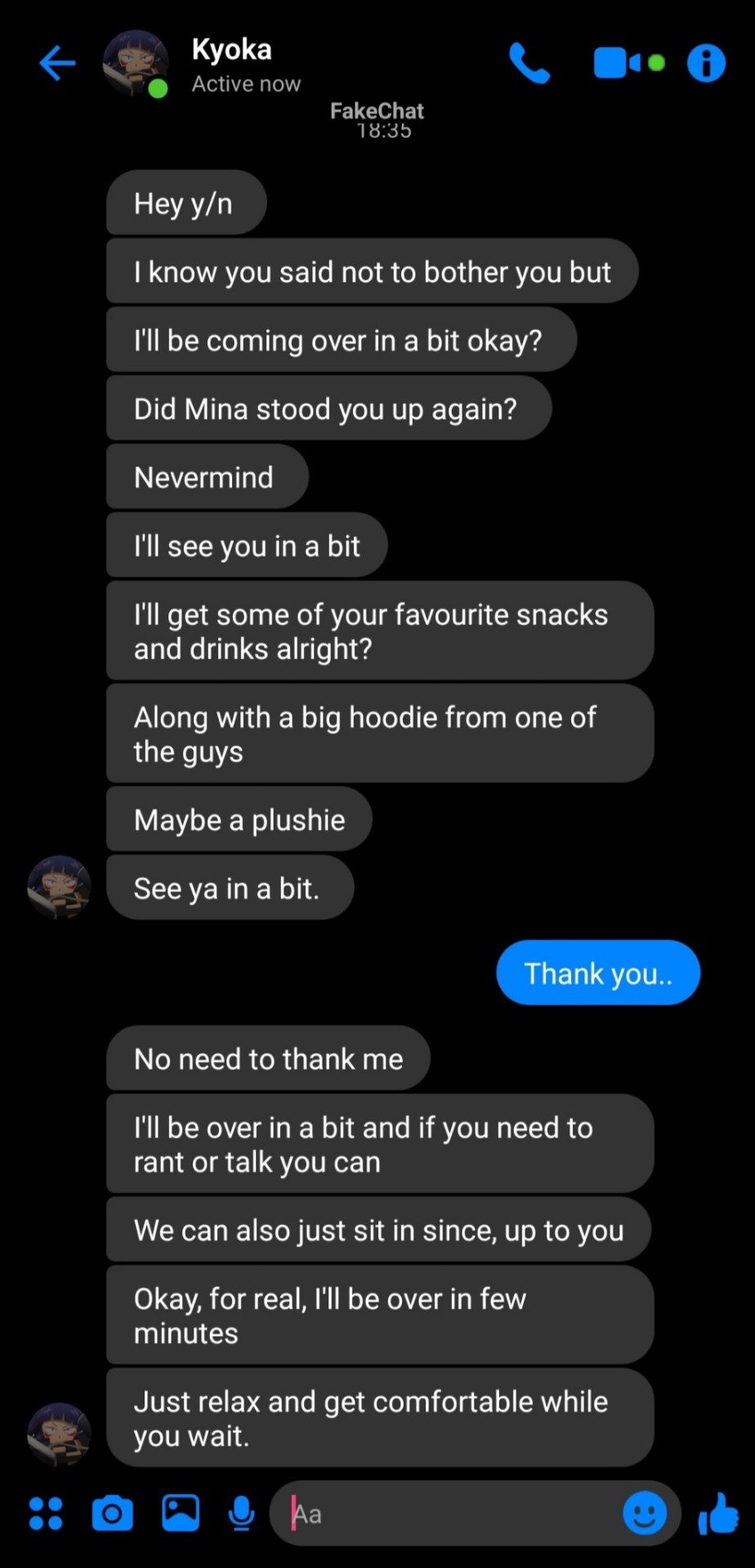Image resolution: width=755 pixels, height=1568 pixels.
Task: Open conversation info for Kyoka
Action: click(706, 63)
